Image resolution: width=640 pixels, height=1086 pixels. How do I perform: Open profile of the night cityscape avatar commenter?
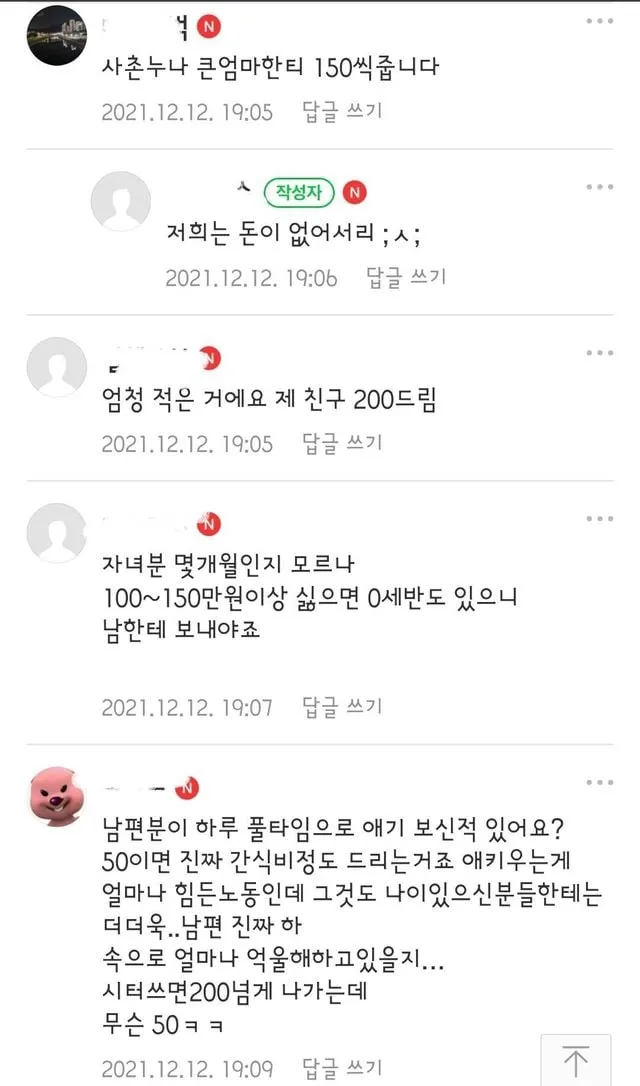(56, 33)
